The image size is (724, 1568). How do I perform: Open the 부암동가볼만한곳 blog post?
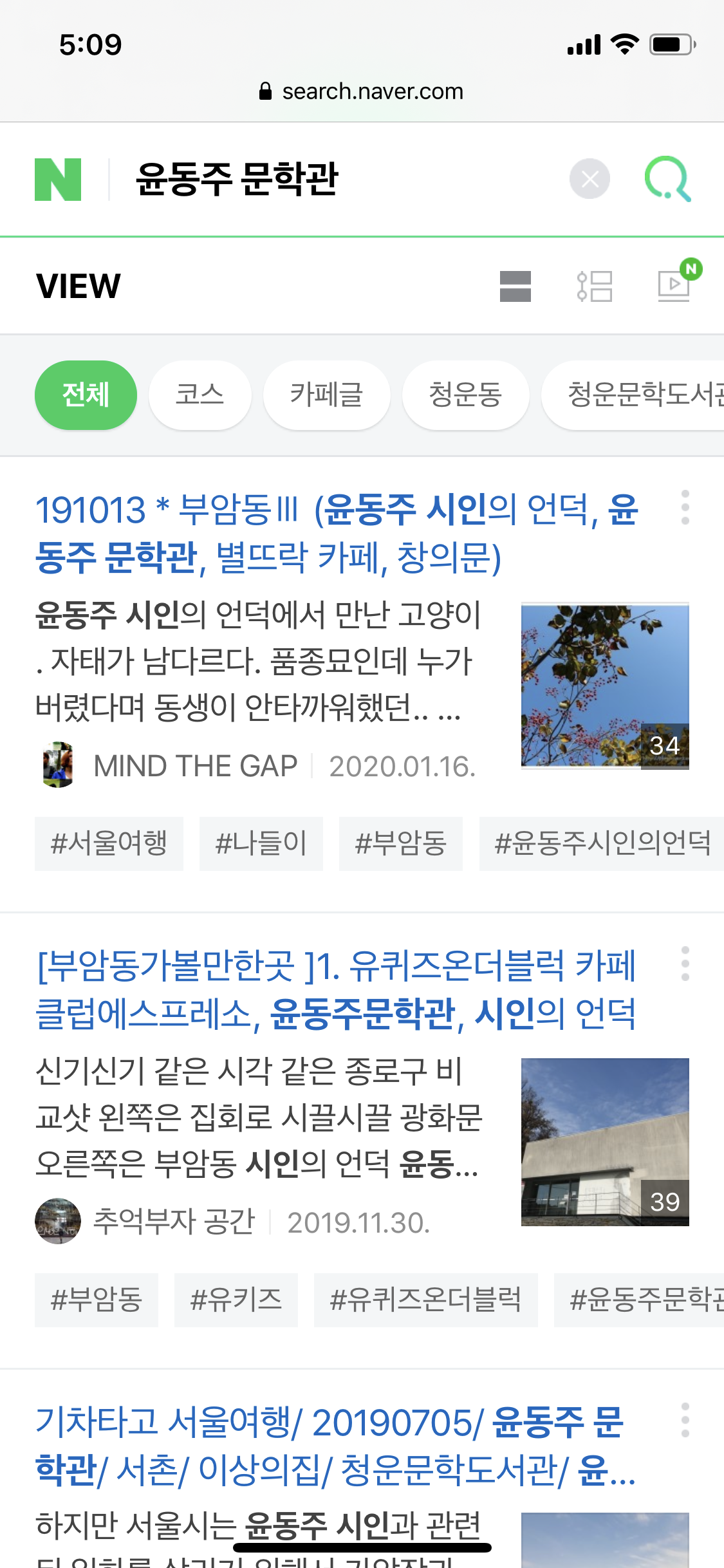(335, 989)
